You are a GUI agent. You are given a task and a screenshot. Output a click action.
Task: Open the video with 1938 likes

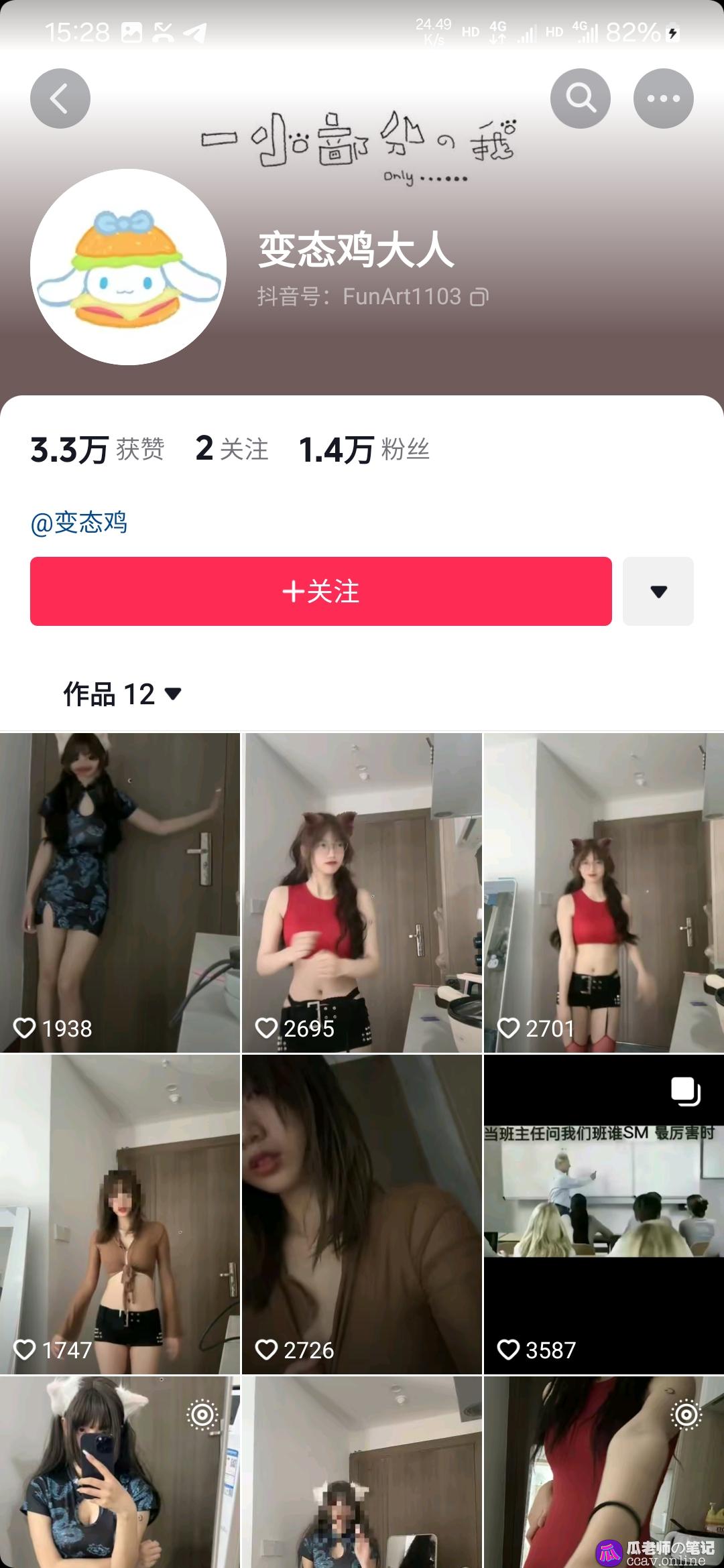point(119,891)
